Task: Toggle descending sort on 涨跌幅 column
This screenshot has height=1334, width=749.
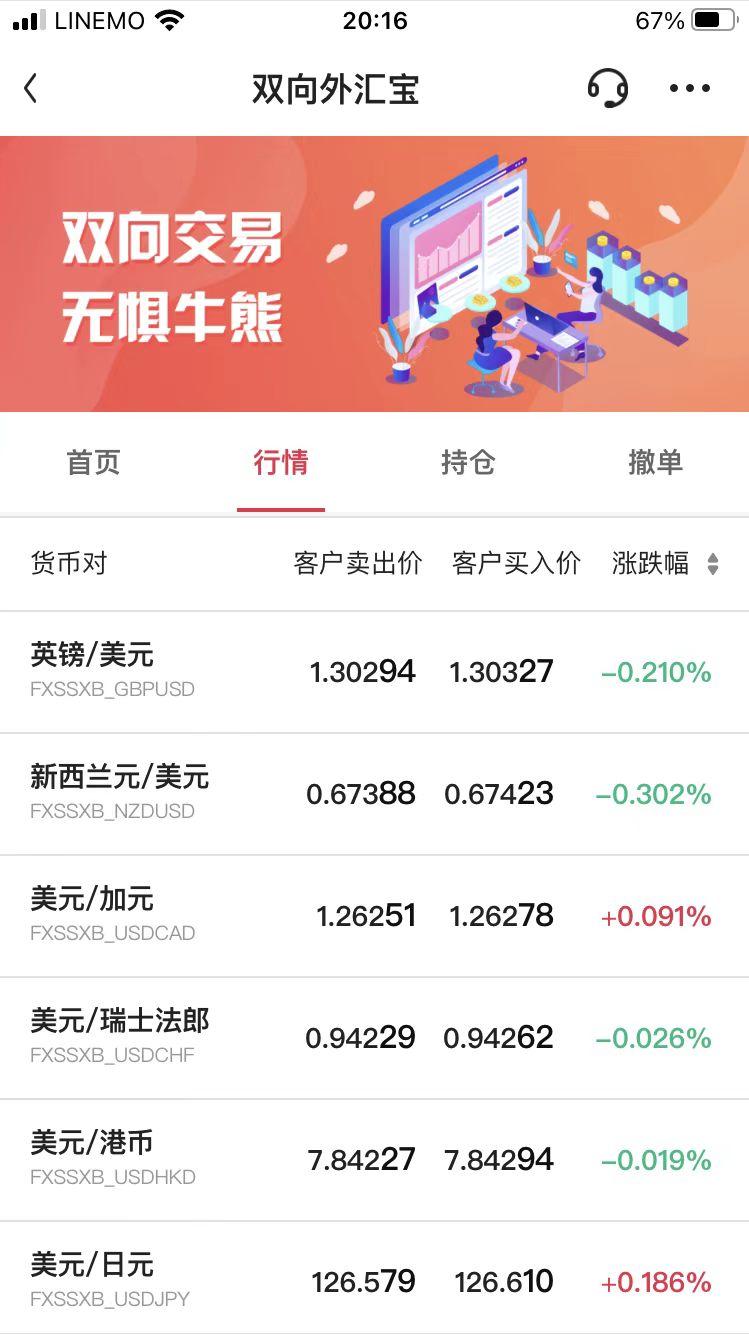Action: 713,568
